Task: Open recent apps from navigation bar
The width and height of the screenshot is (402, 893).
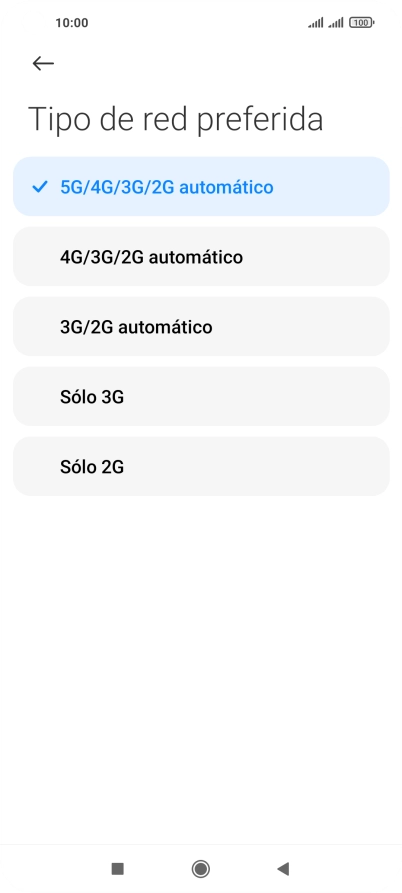Action: pos(117,869)
